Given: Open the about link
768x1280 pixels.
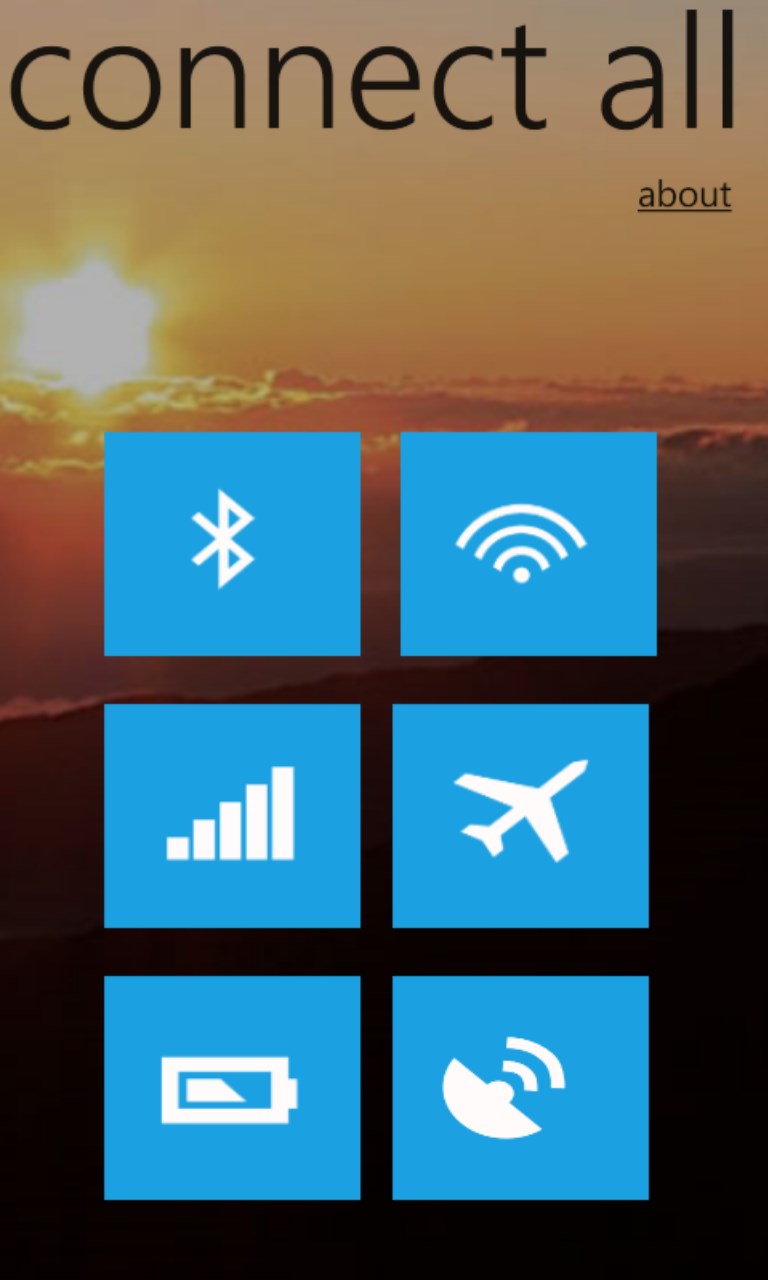Looking at the screenshot, I should point(684,195).
